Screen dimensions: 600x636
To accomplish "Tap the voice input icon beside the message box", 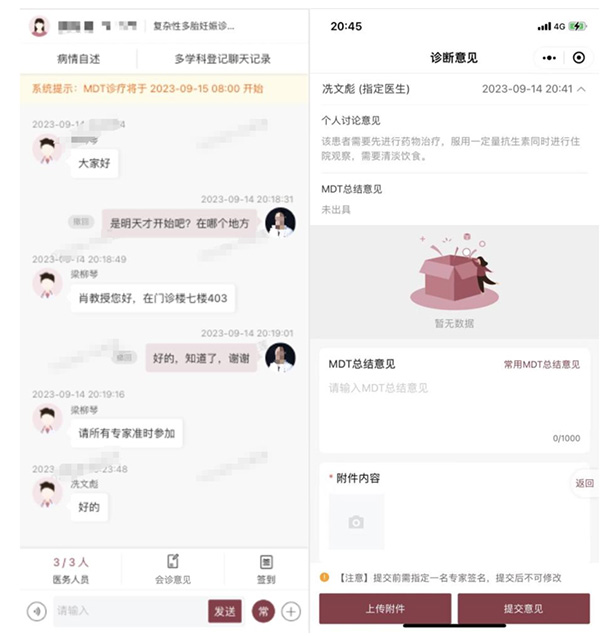I will coord(37,611).
